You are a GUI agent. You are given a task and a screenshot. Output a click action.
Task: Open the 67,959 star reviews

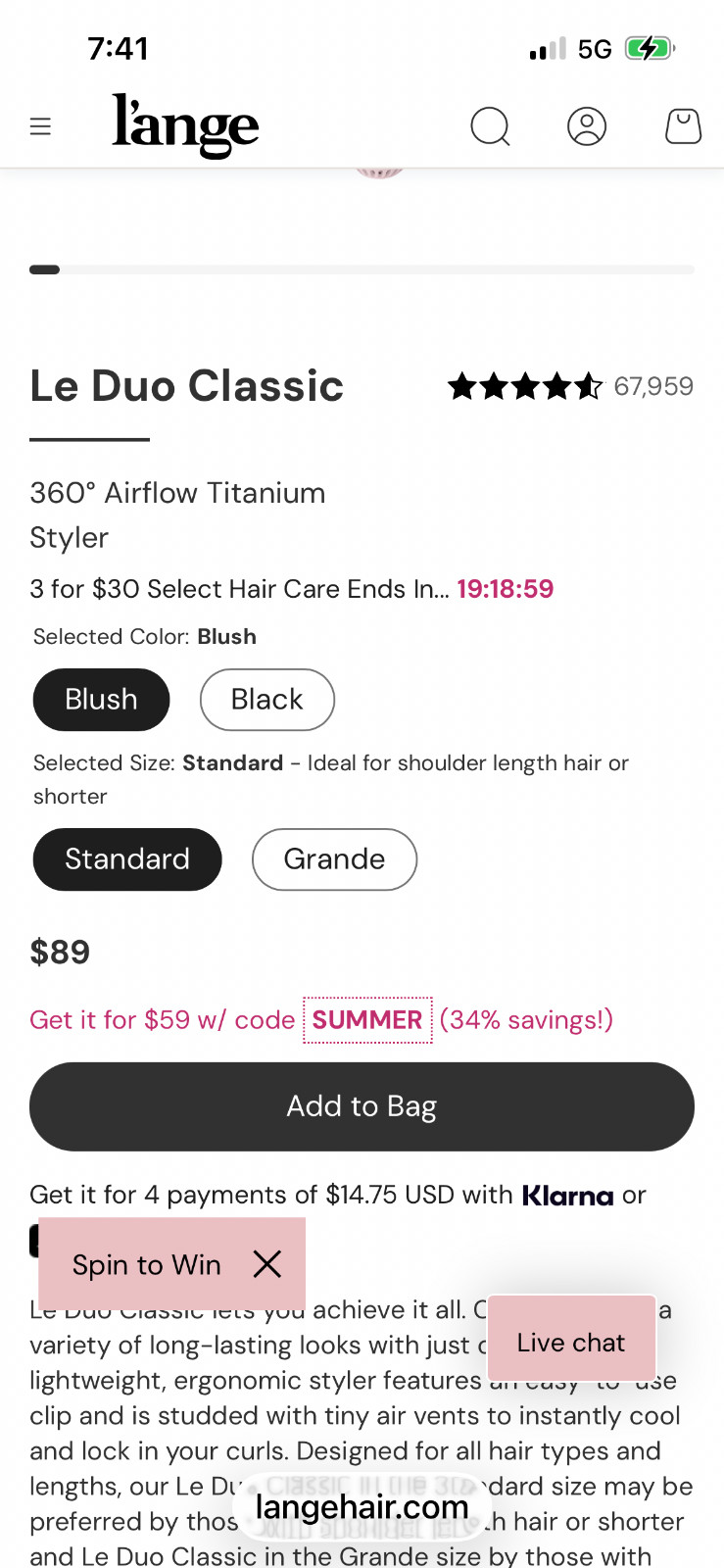point(570,386)
